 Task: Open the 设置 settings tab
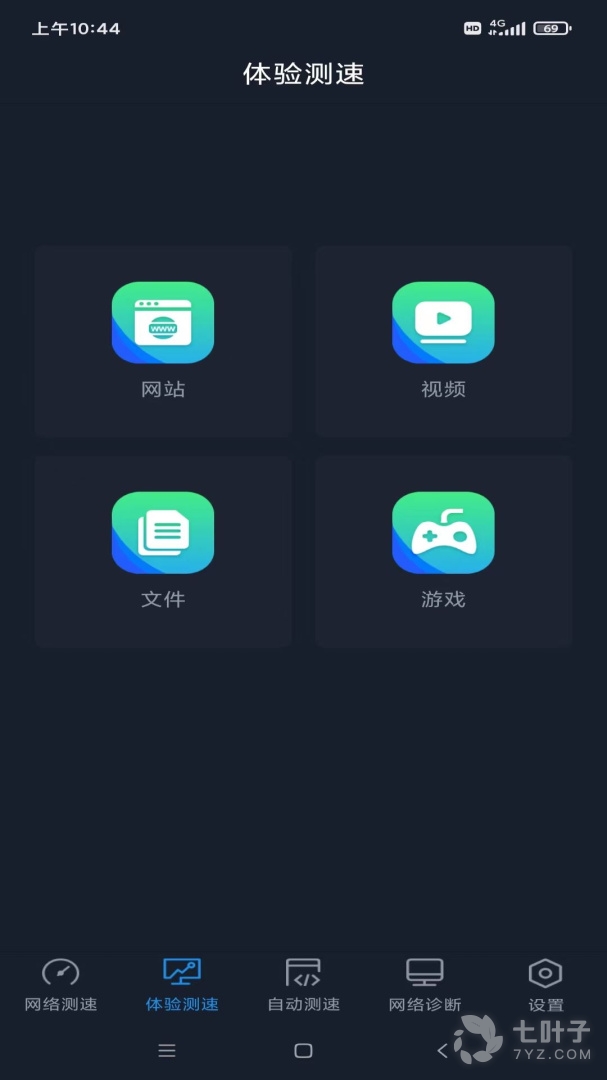click(x=545, y=985)
